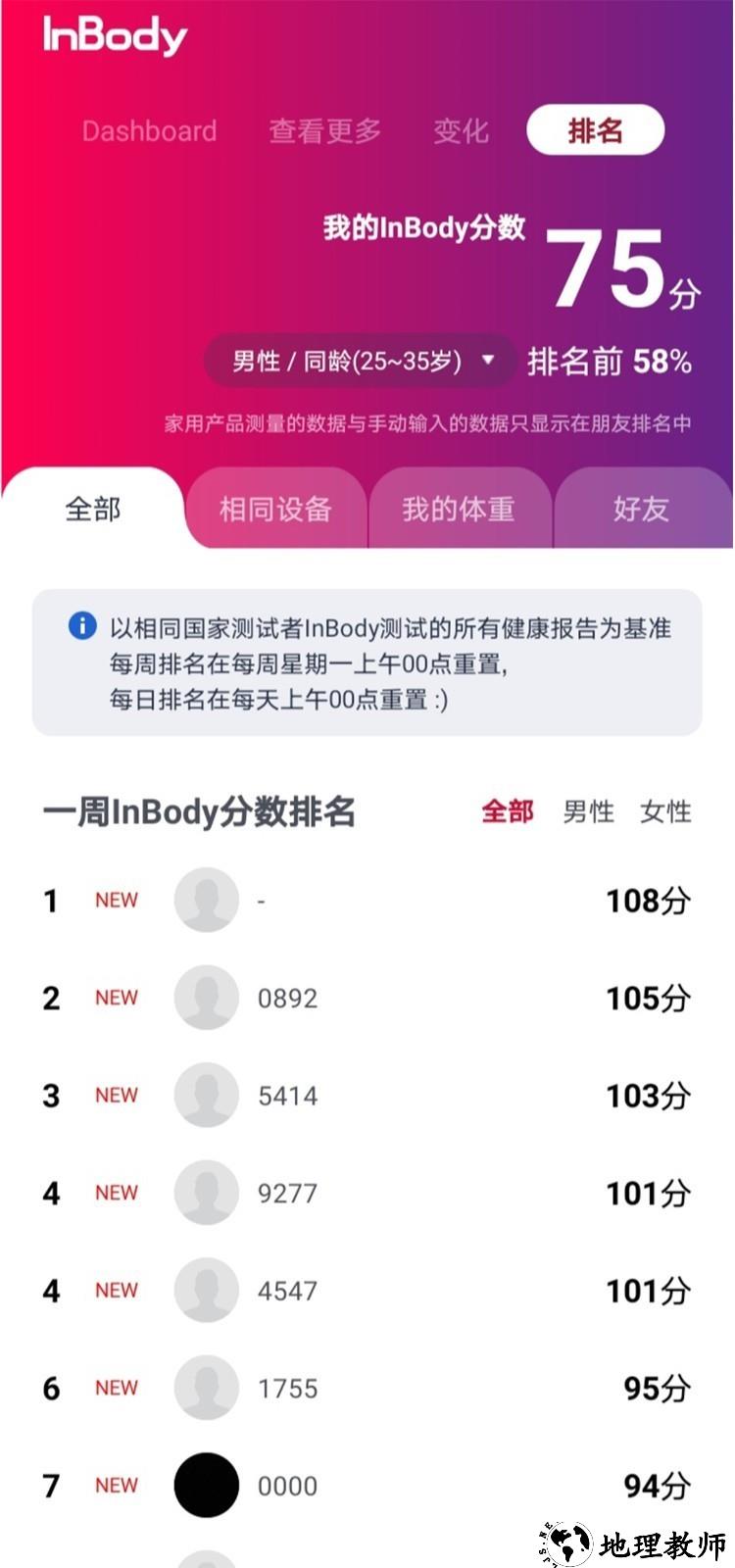Viewport: 735px width, 1568px height.
Task: Click the 我的体重 ranking option
Action: click(x=459, y=509)
